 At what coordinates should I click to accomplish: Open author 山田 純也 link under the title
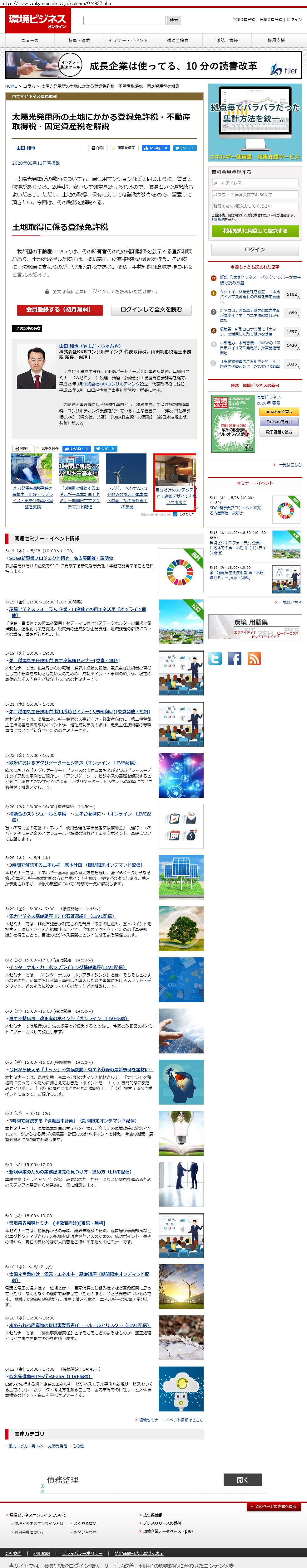(26, 148)
